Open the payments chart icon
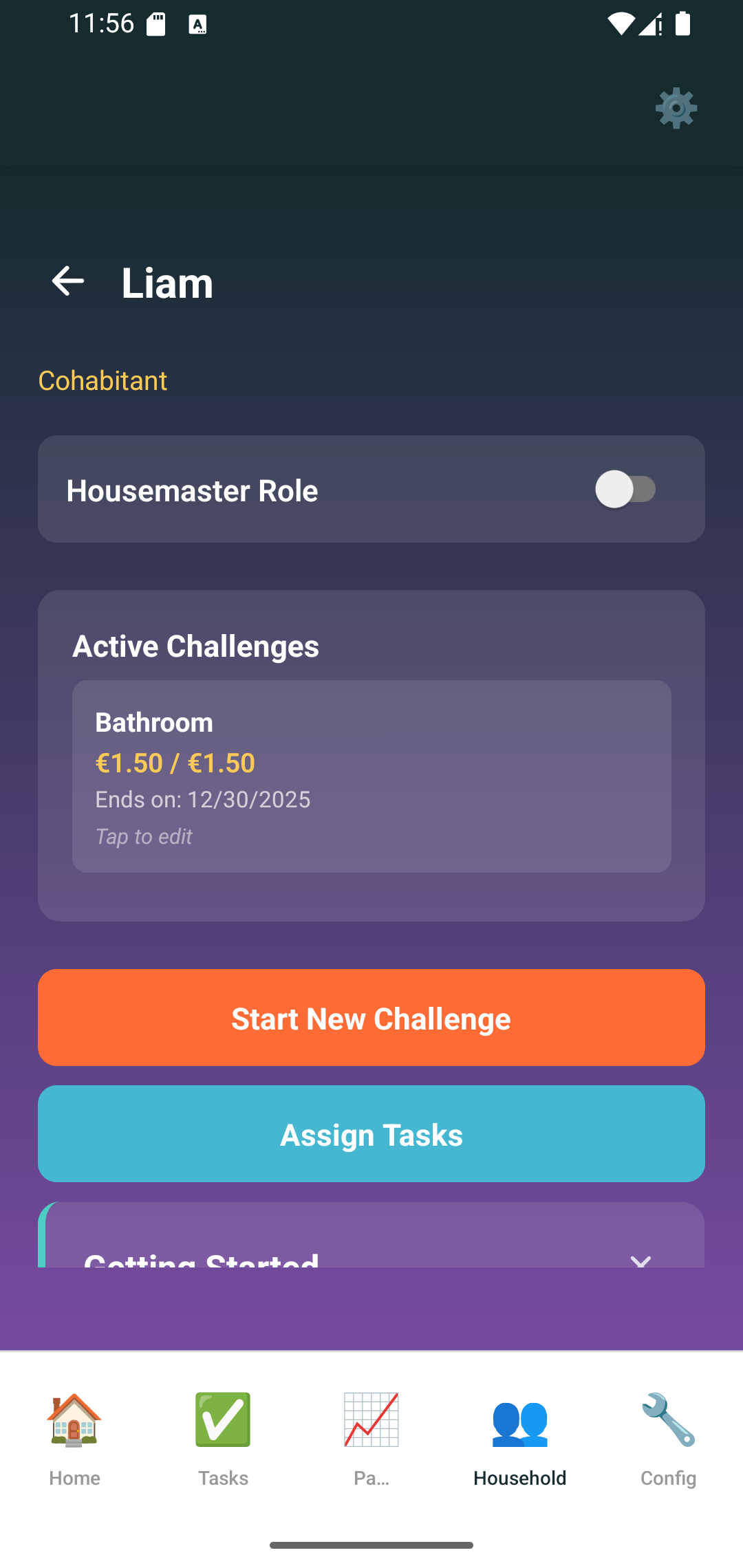Image resolution: width=743 pixels, height=1568 pixels. tap(371, 1420)
